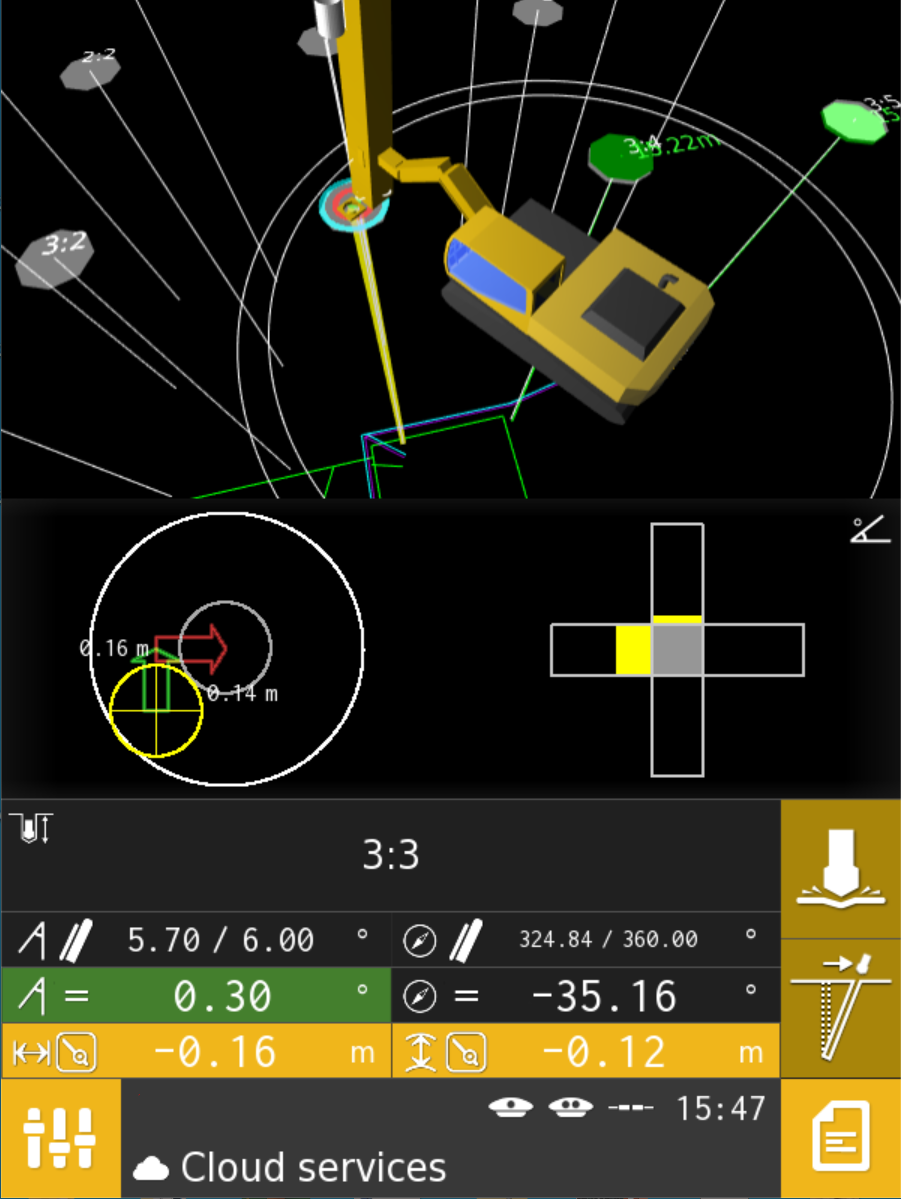This screenshot has width=901, height=1199.
Task: Open the document log button
Action: [840, 1138]
